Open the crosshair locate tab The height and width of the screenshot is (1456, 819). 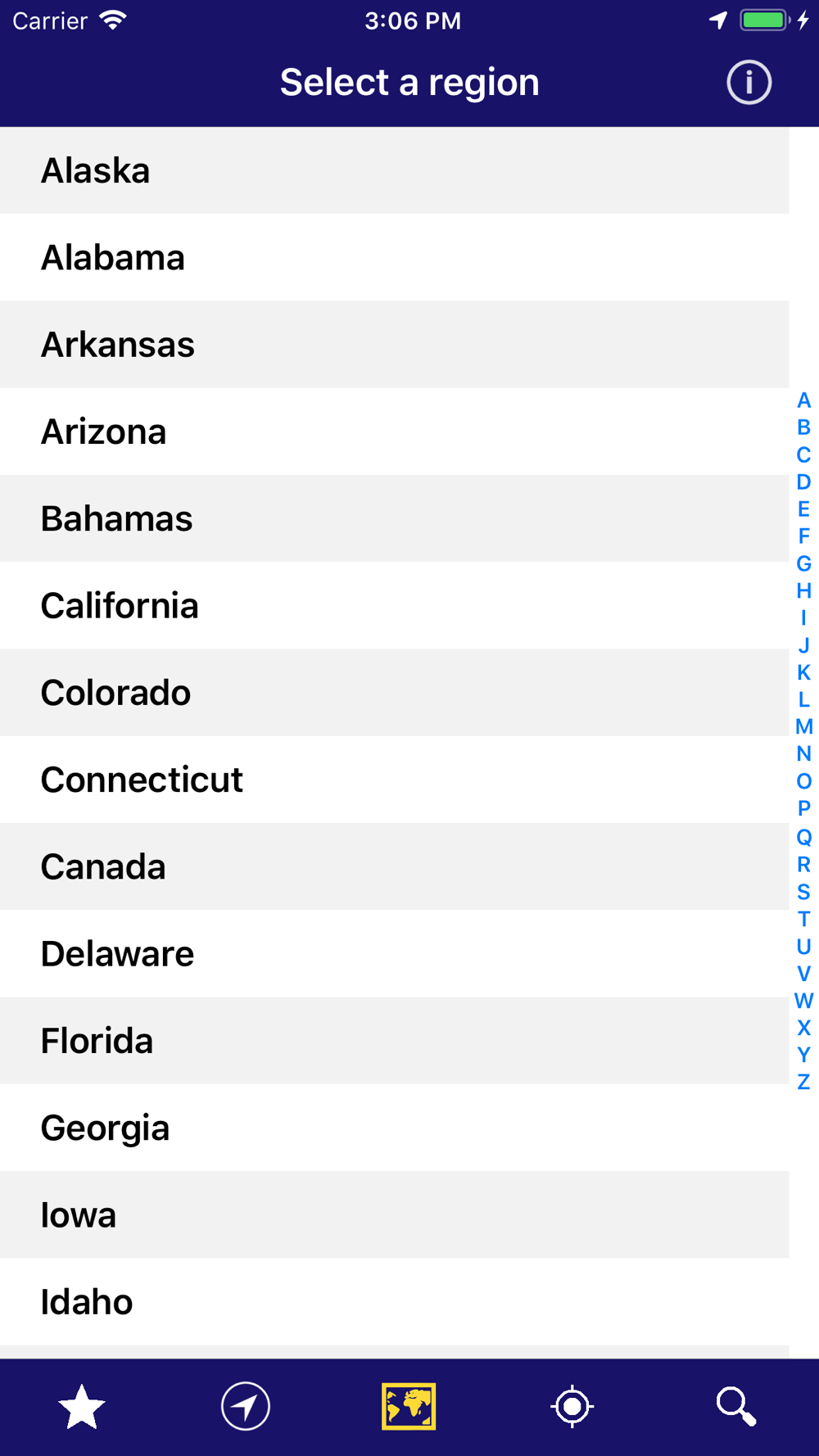point(572,1407)
